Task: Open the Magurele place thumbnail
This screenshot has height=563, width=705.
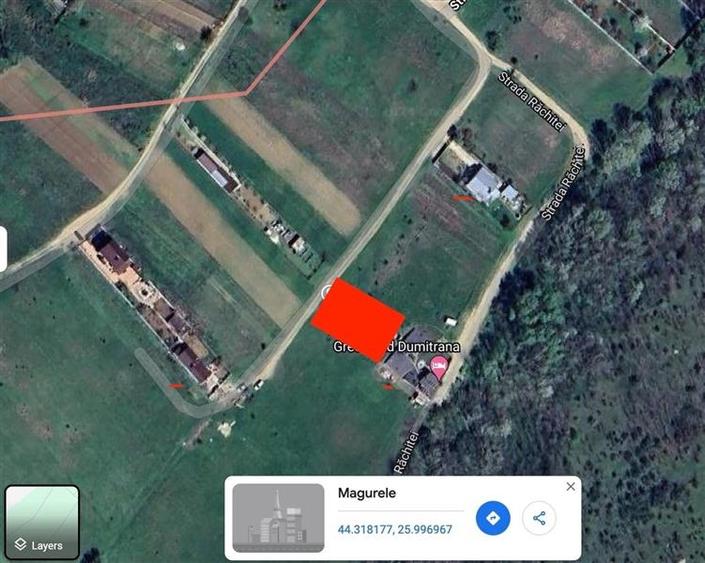Action: (x=278, y=518)
